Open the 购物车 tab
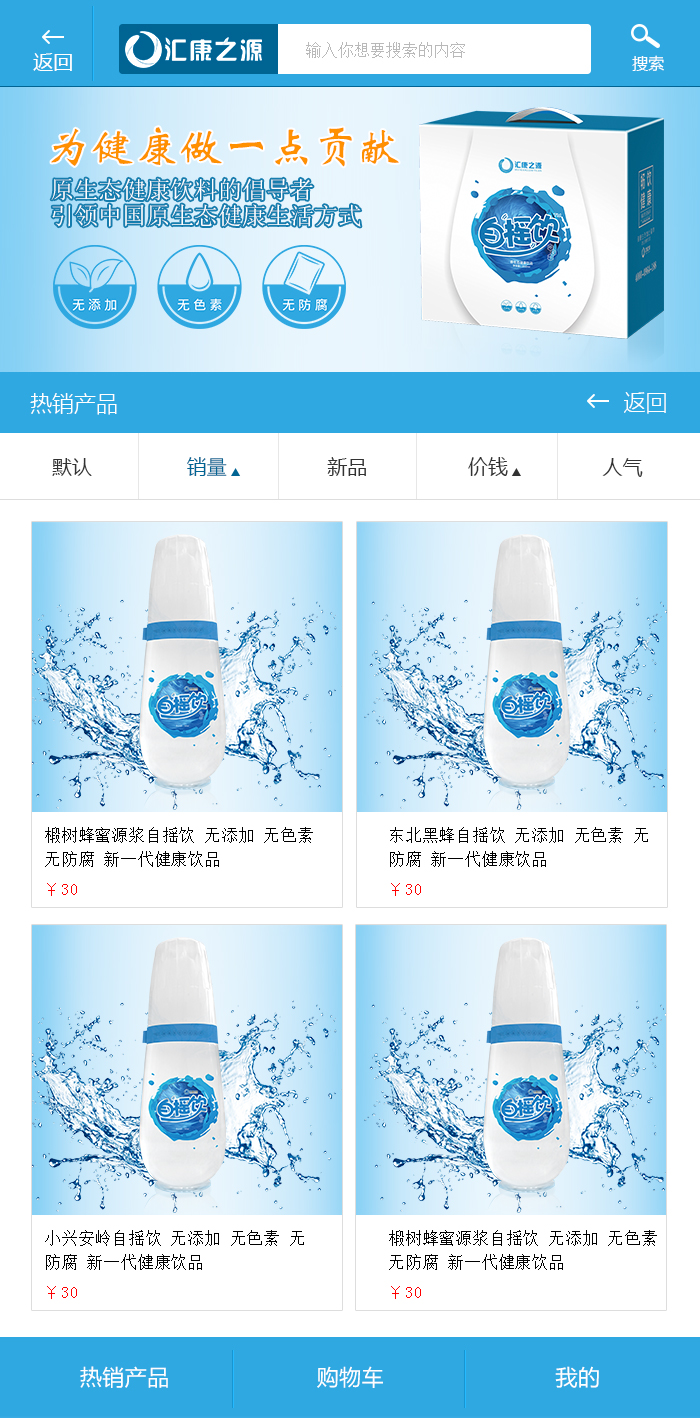Viewport: 700px width, 1418px height. pos(349,1377)
